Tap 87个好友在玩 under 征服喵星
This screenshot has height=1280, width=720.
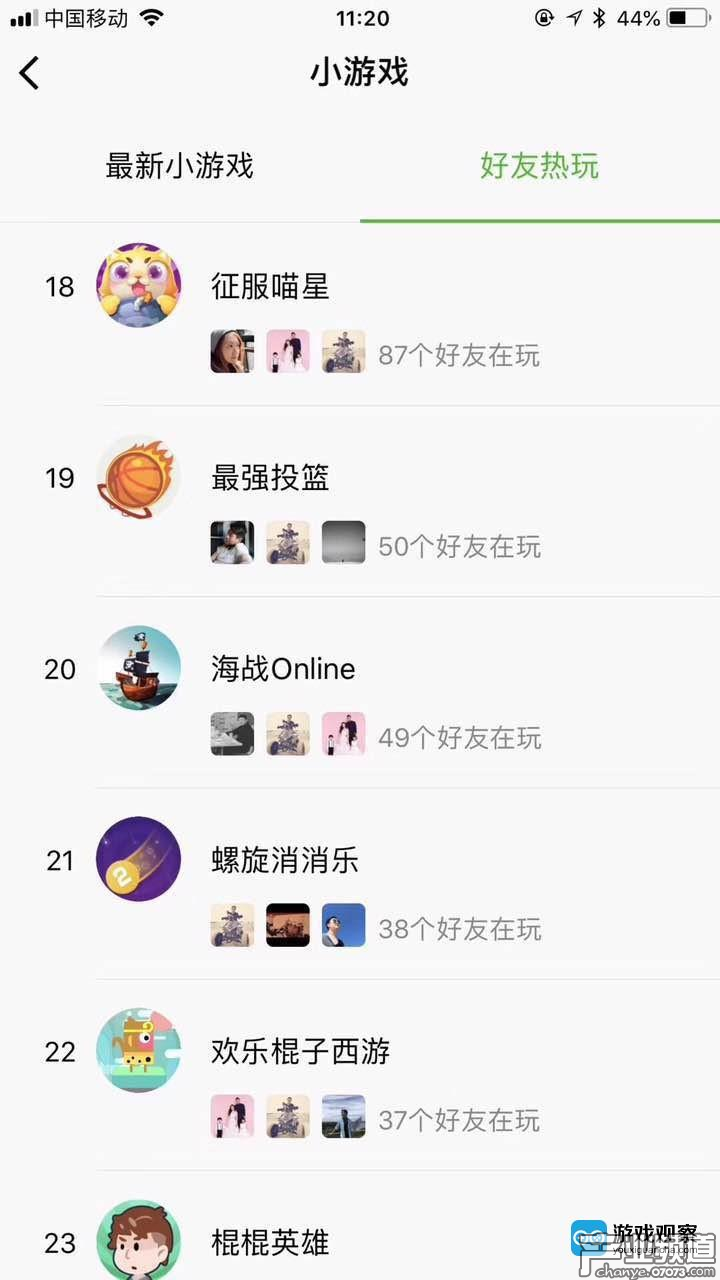click(x=461, y=354)
